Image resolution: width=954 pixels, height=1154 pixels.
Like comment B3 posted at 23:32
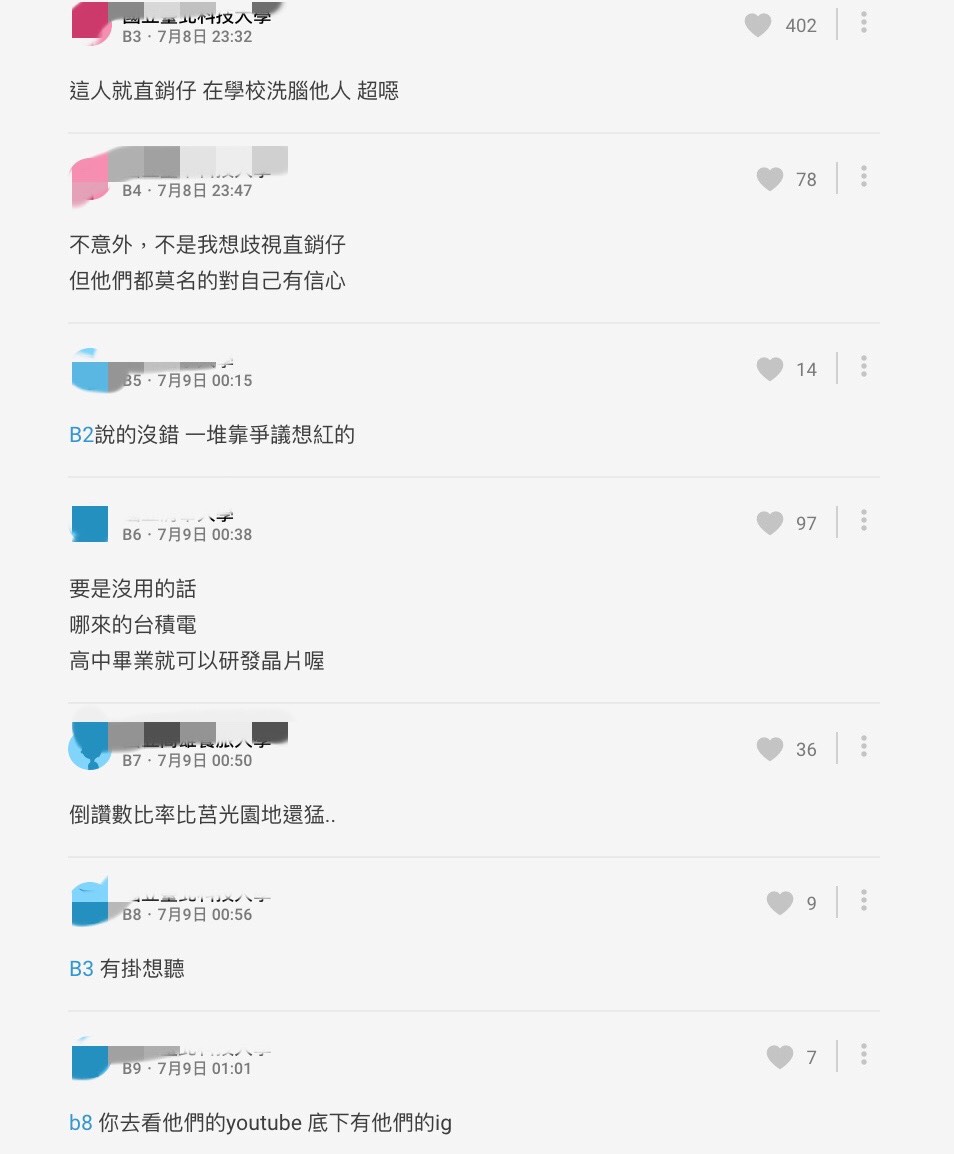pos(758,25)
